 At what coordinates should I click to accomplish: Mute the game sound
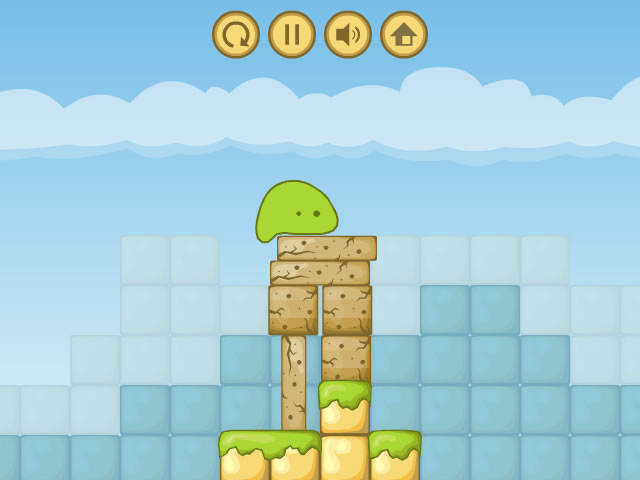pos(348,35)
